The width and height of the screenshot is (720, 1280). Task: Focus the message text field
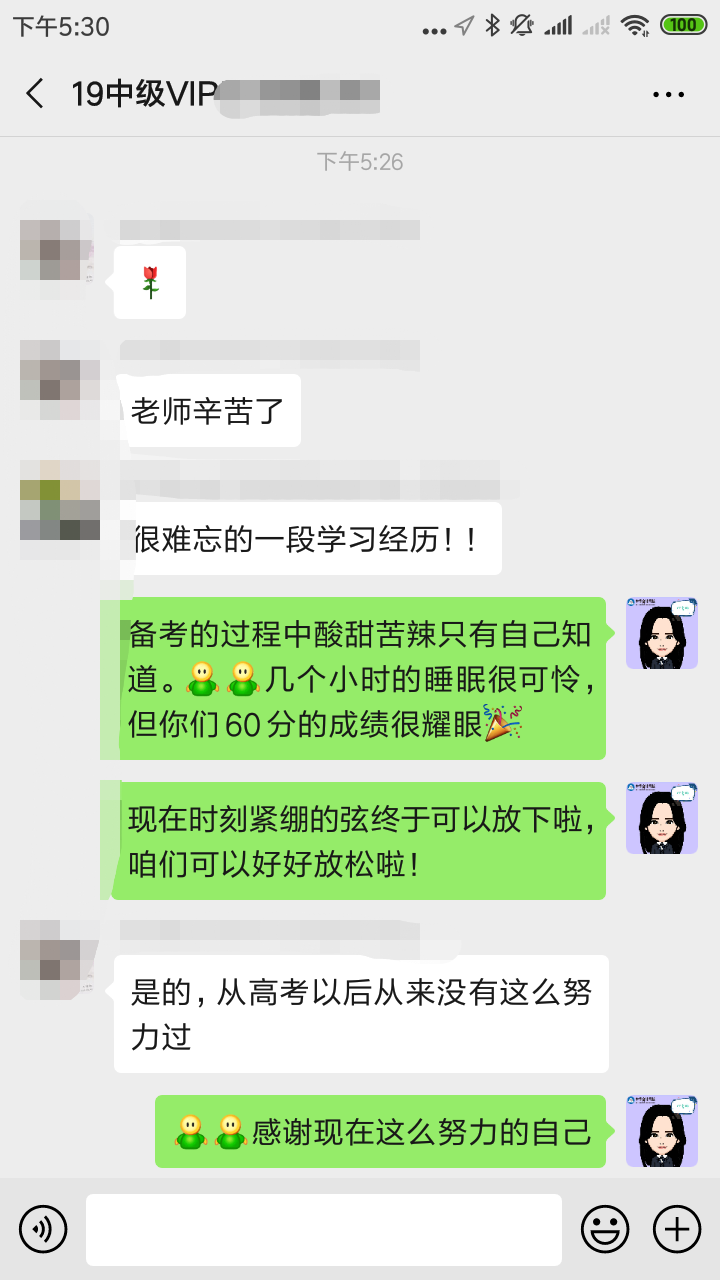(323, 1229)
